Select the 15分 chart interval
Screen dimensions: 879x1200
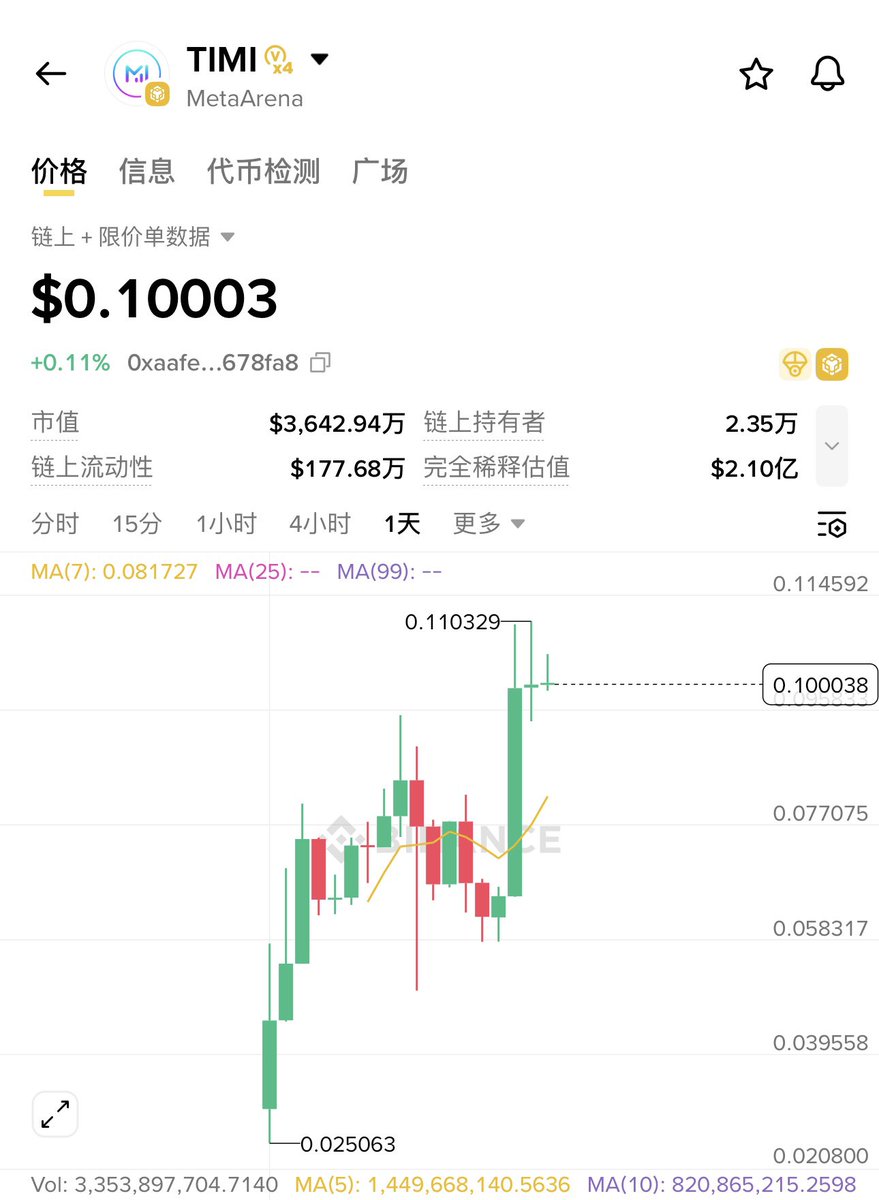[137, 524]
